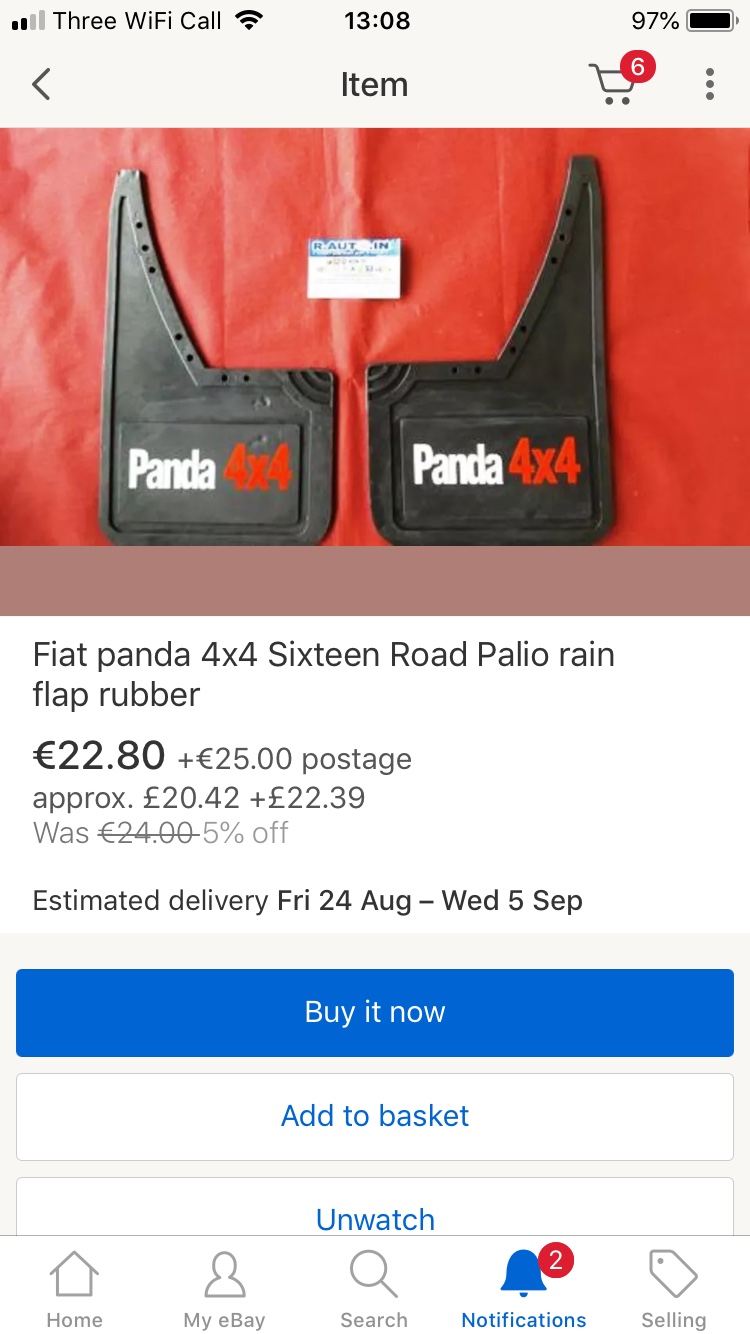Add this item to basket
750x1334 pixels.
pyautogui.click(x=375, y=1116)
